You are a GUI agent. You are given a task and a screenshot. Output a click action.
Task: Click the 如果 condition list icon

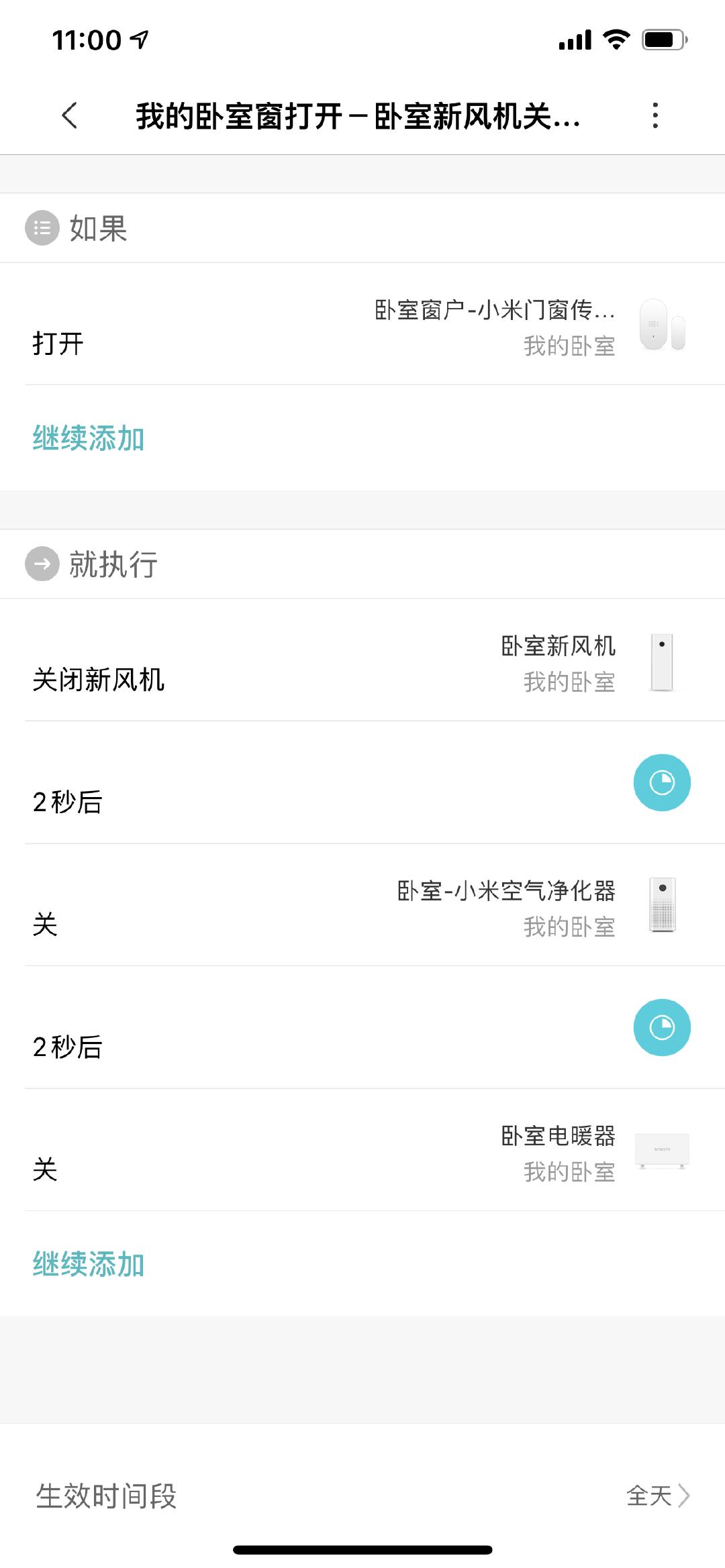click(x=42, y=228)
